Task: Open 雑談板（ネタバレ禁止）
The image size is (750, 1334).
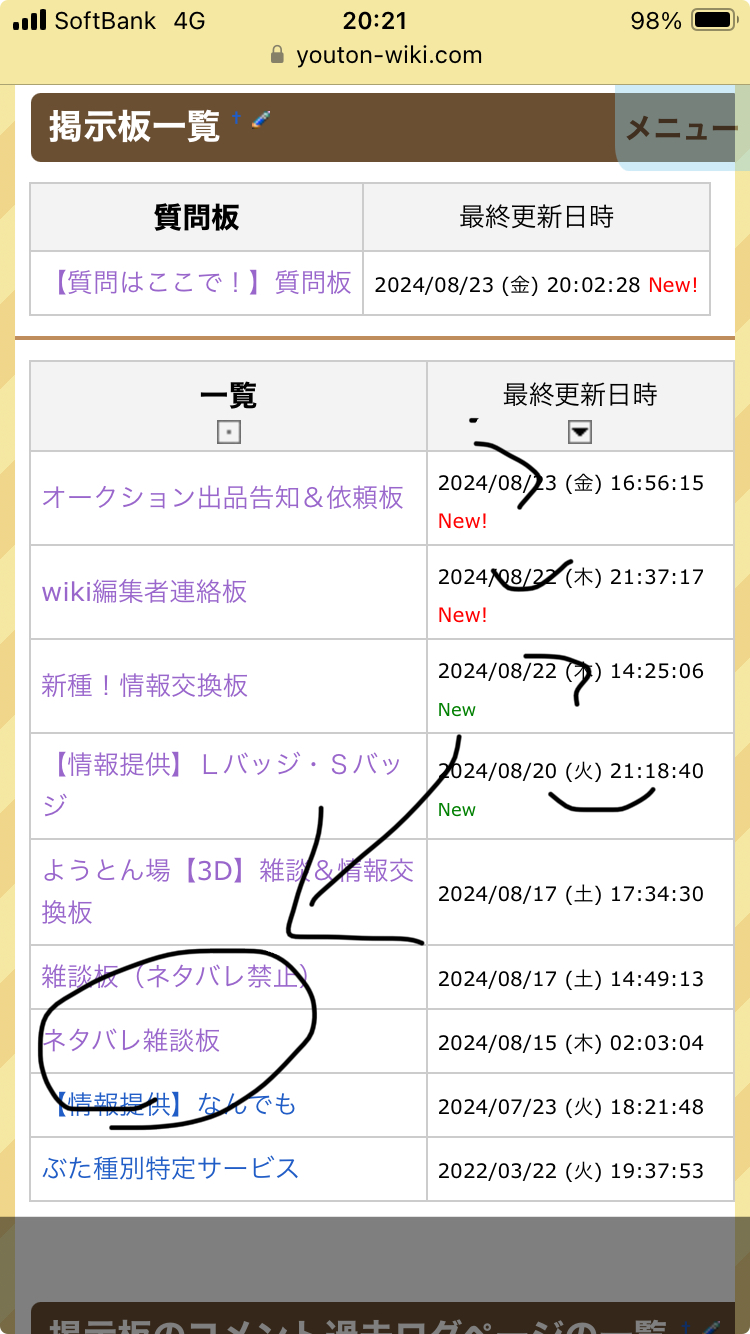Action: [x=176, y=976]
